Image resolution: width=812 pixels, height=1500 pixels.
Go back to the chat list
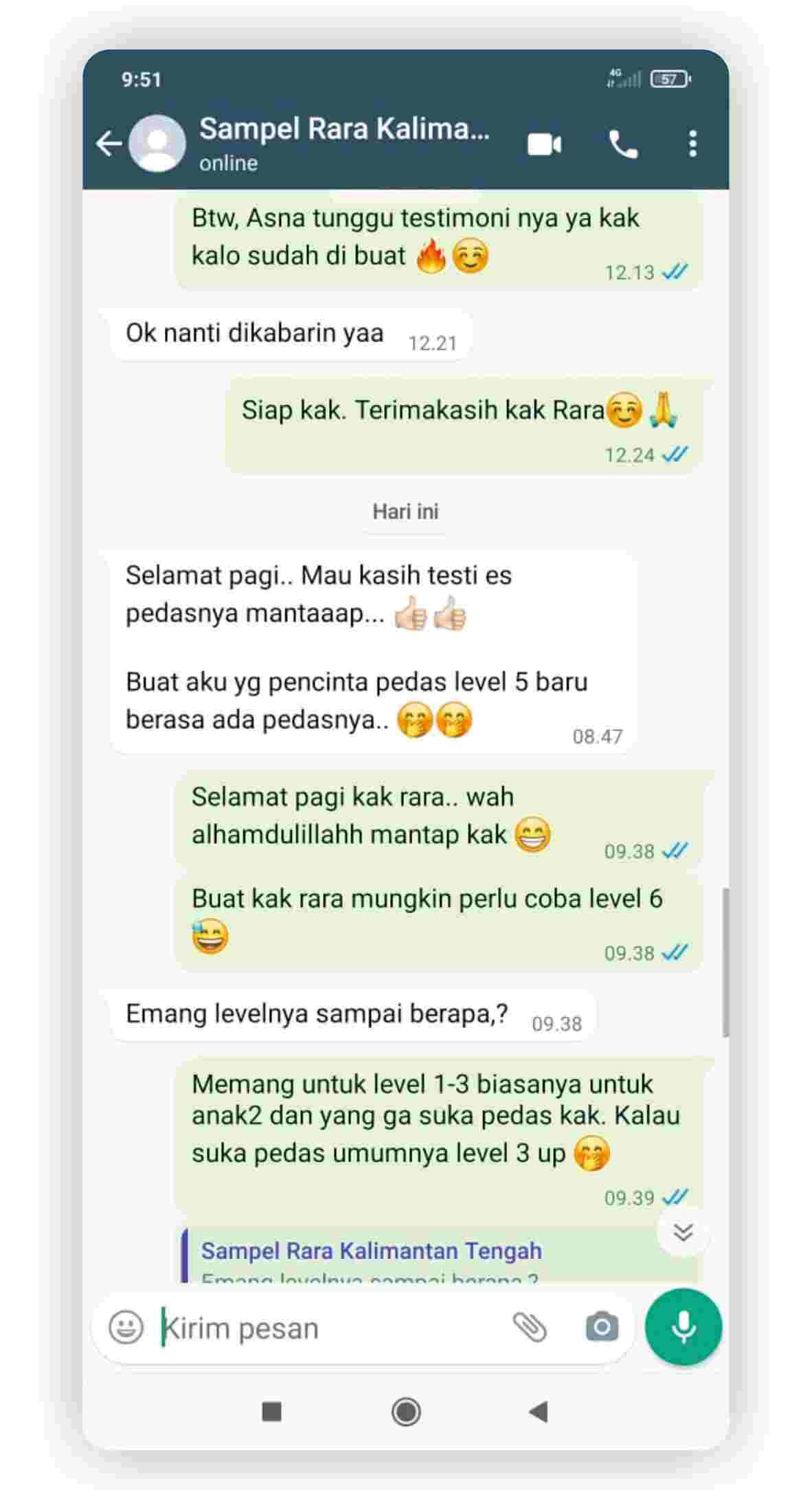[x=109, y=144]
